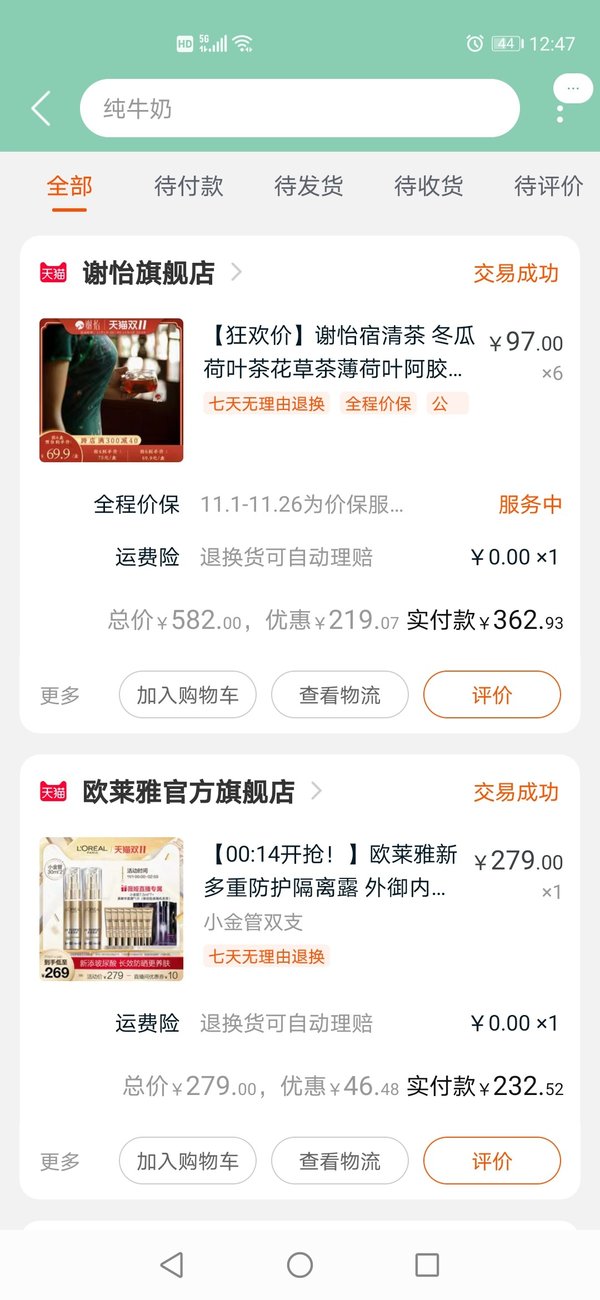The height and width of the screenshot is (1300, 600).
Task: Switch to the 待发货 tab
Action: coord(309,186)
